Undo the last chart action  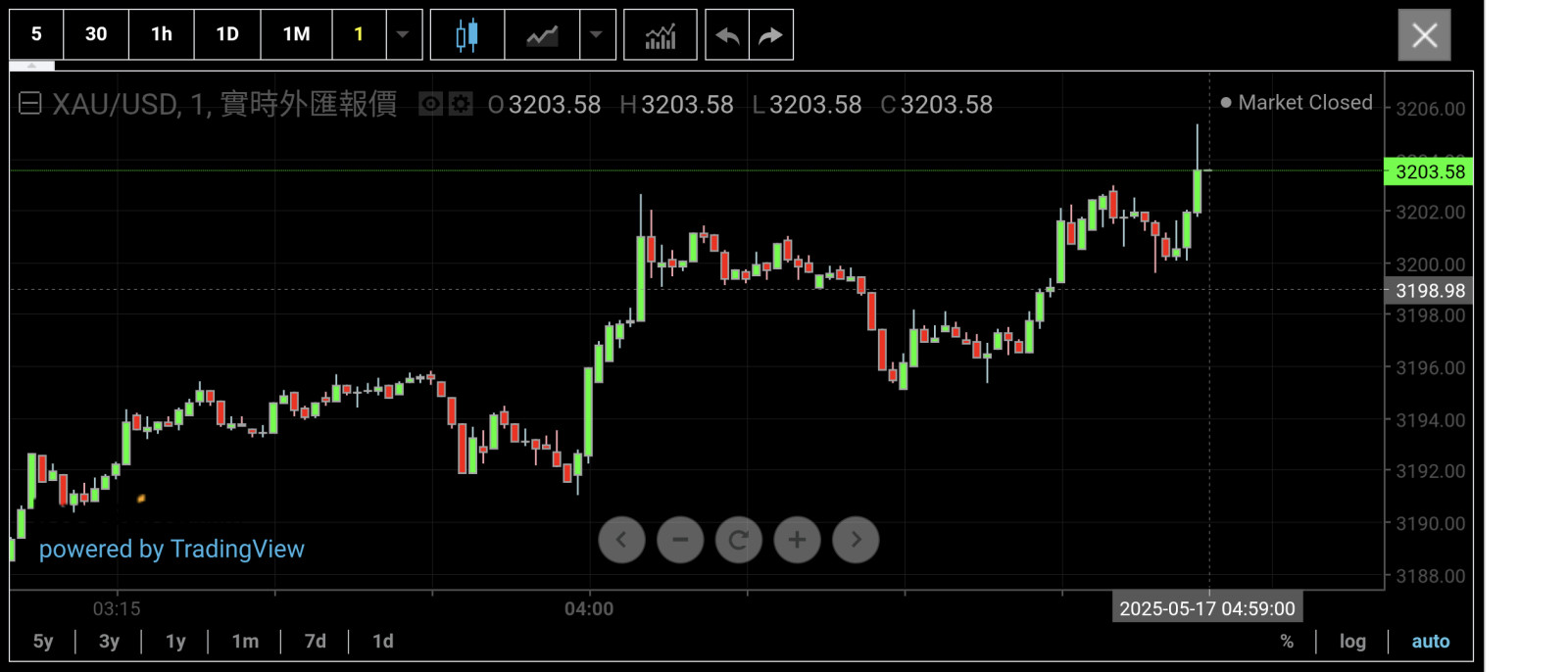[x=727, y=35]
